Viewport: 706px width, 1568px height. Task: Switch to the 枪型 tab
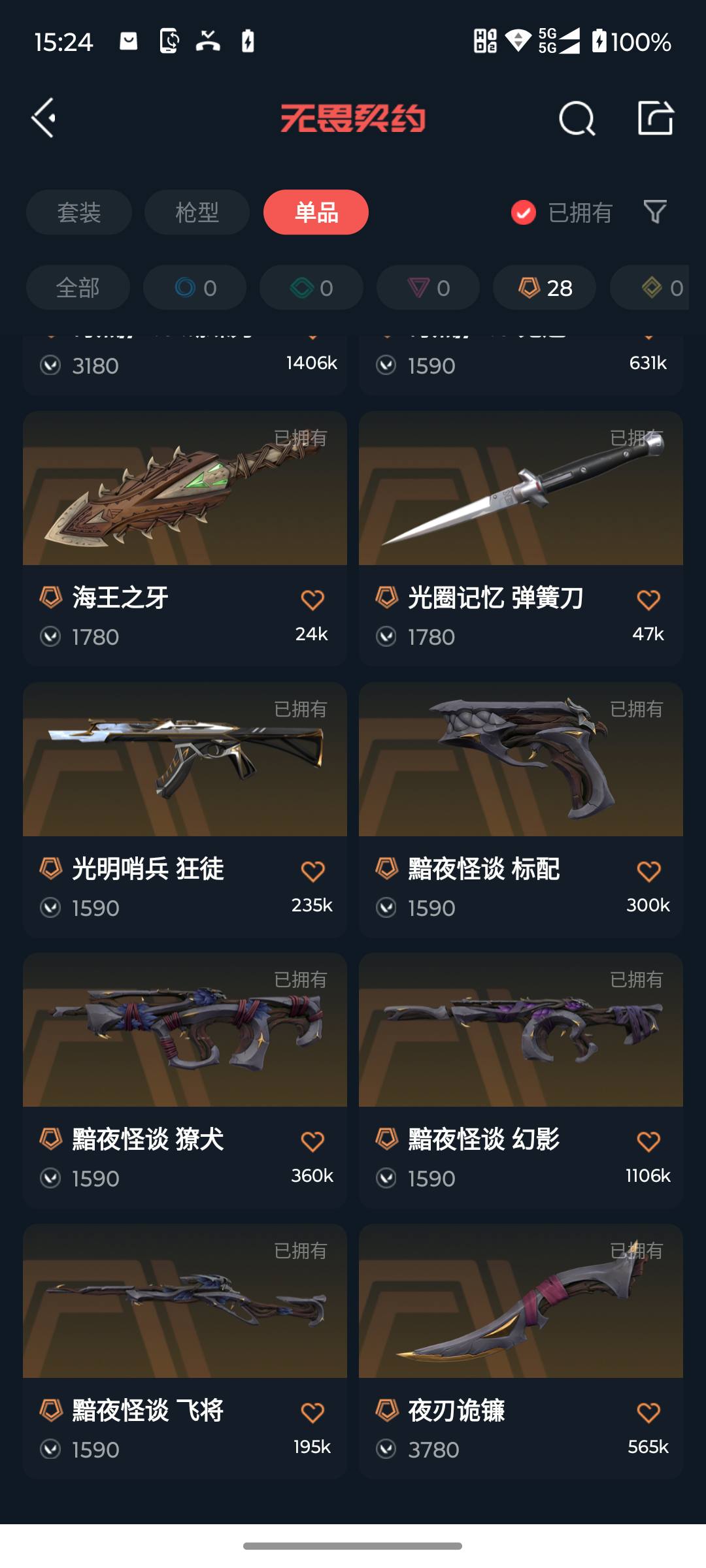(x=196, y=212)
